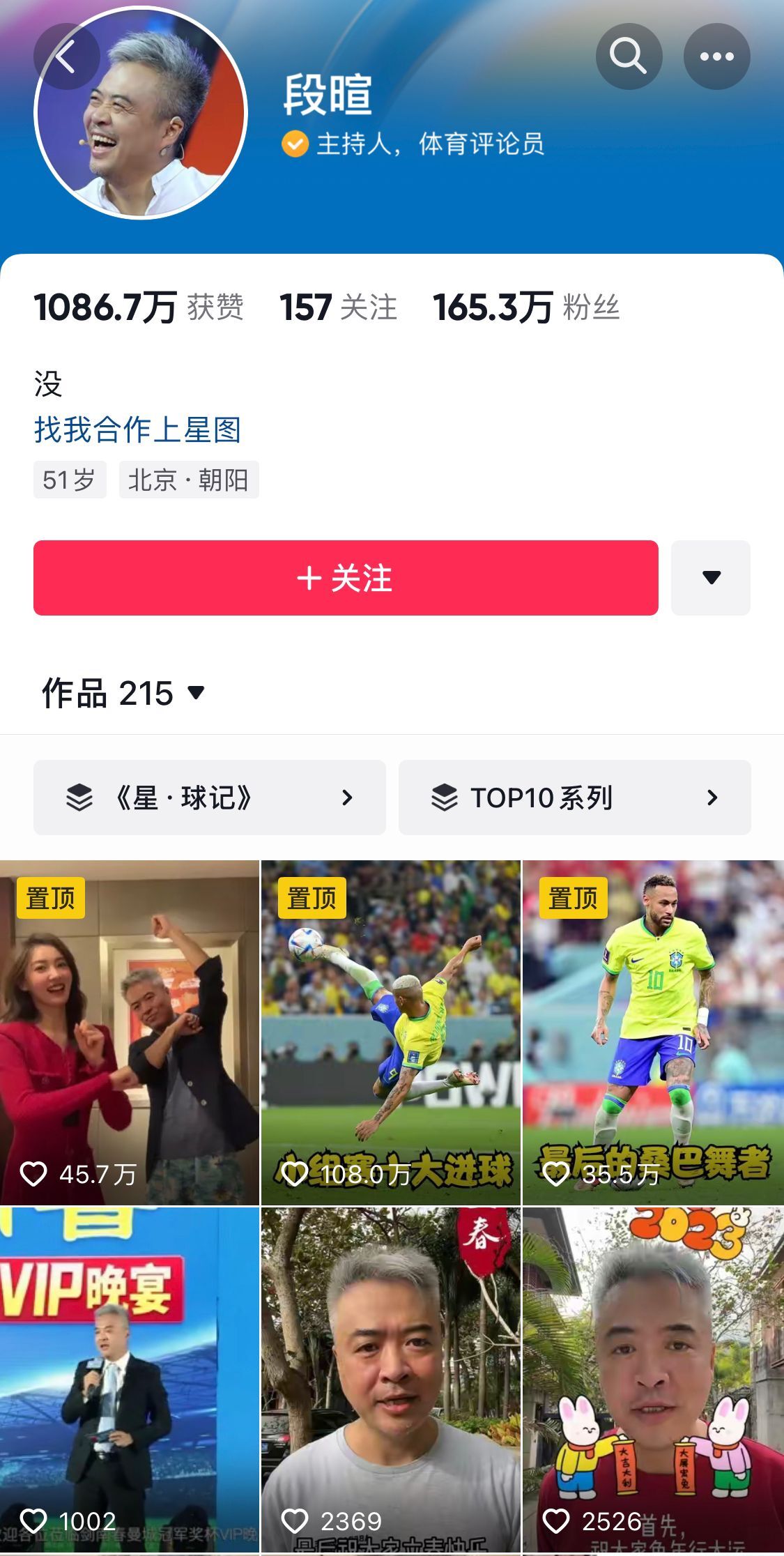Open the 2023 video with 2526 likes
Screen dimensions: 784x1556
[x=653, y=1380]
